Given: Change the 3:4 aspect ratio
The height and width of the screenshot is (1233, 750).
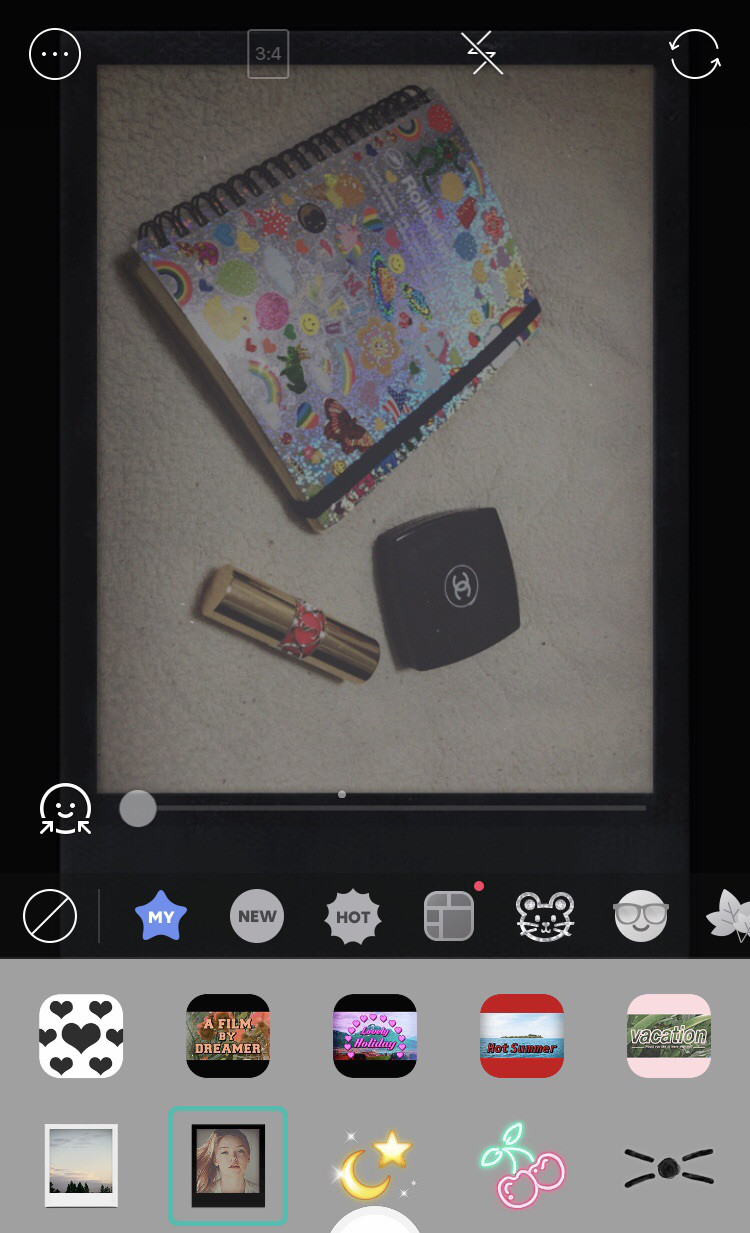Looking at the screenshot, I should coord(268,54).
